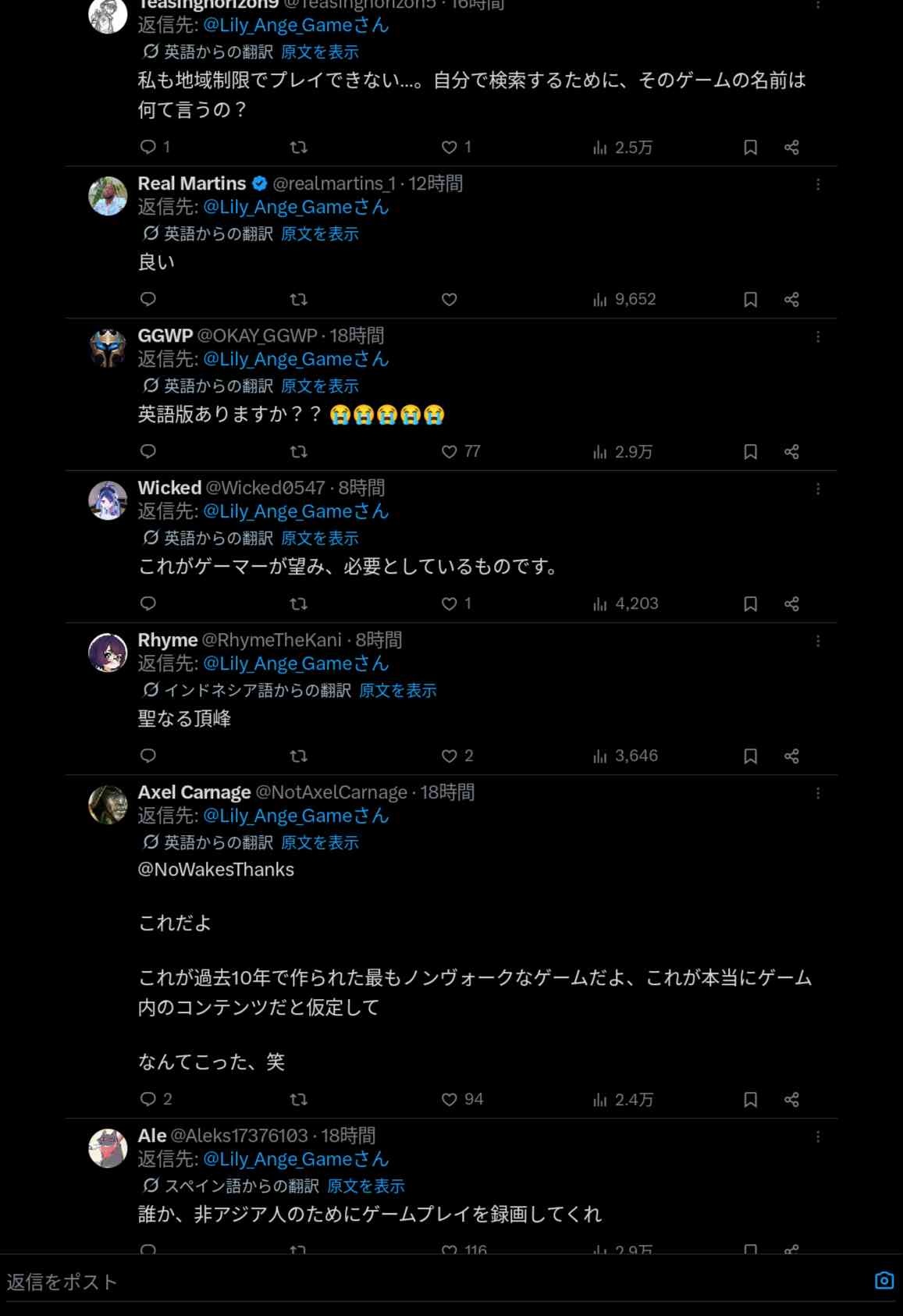Share Axel Carnage's reply
The height and width of the screenshot is (1316, 903).
coord(791,1100)
